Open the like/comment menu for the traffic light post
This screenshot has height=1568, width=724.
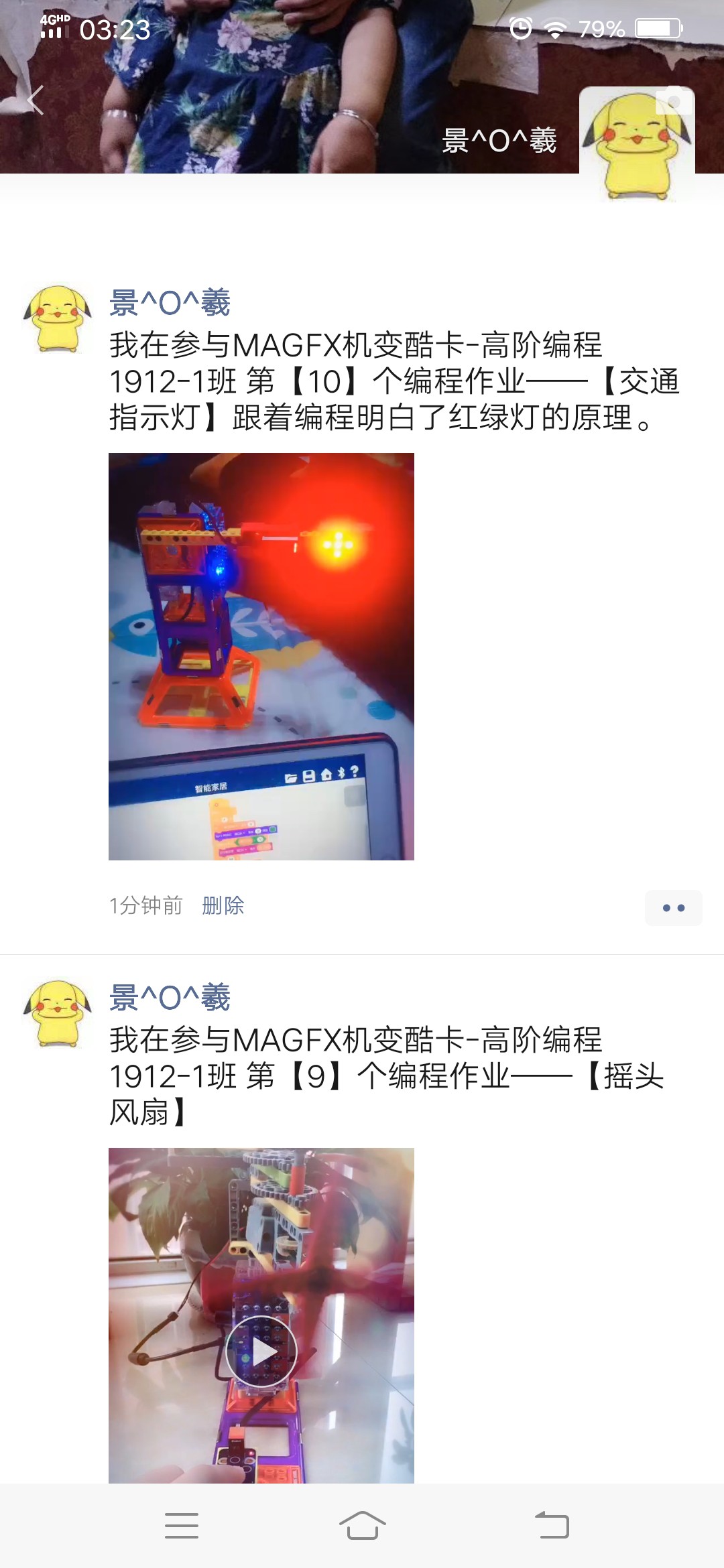(x=673, y=908)
